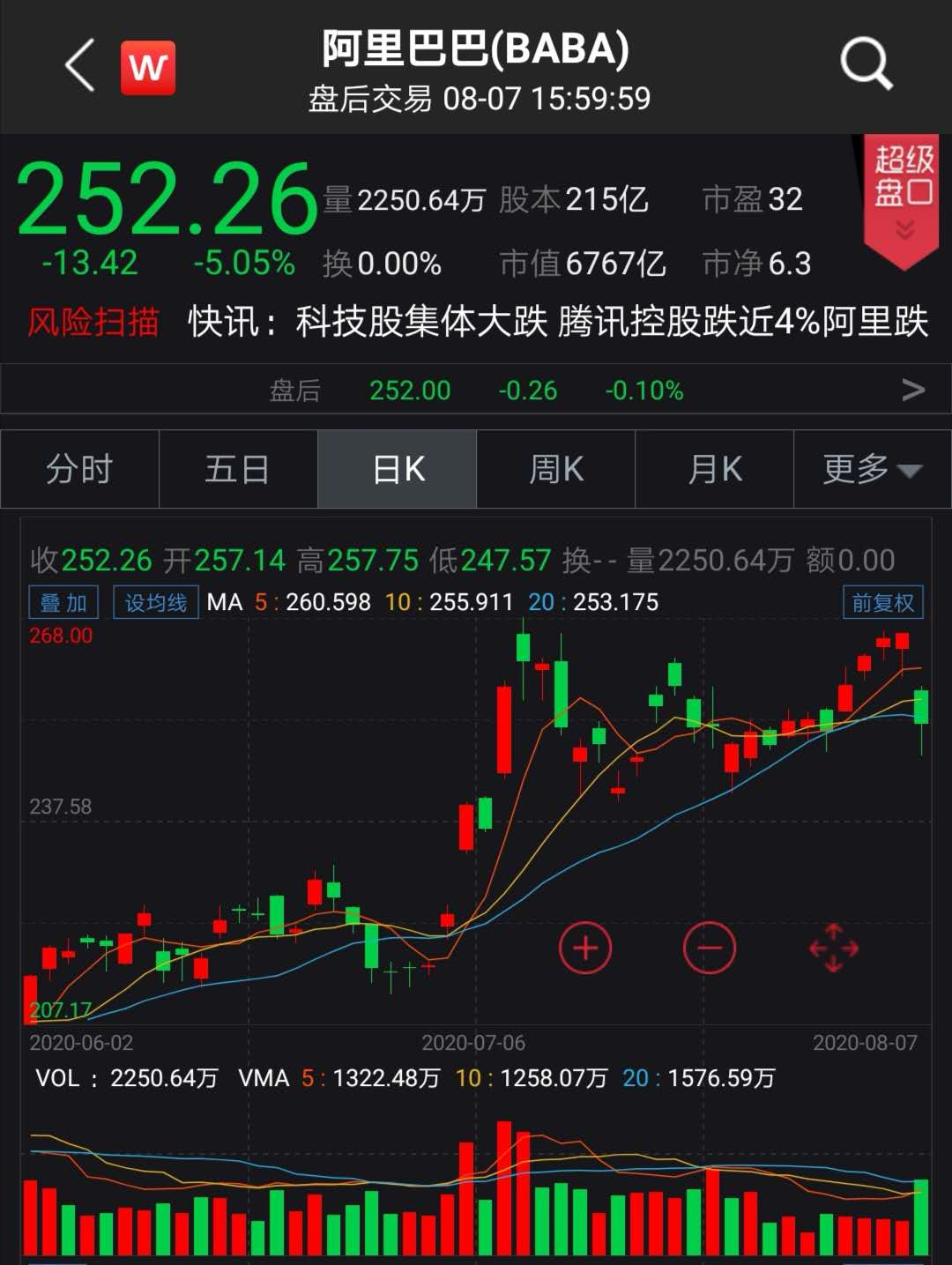This screenshot has height=1265, width=952.
Task: Open the stock search magnifier
Action: pos(866,63)
